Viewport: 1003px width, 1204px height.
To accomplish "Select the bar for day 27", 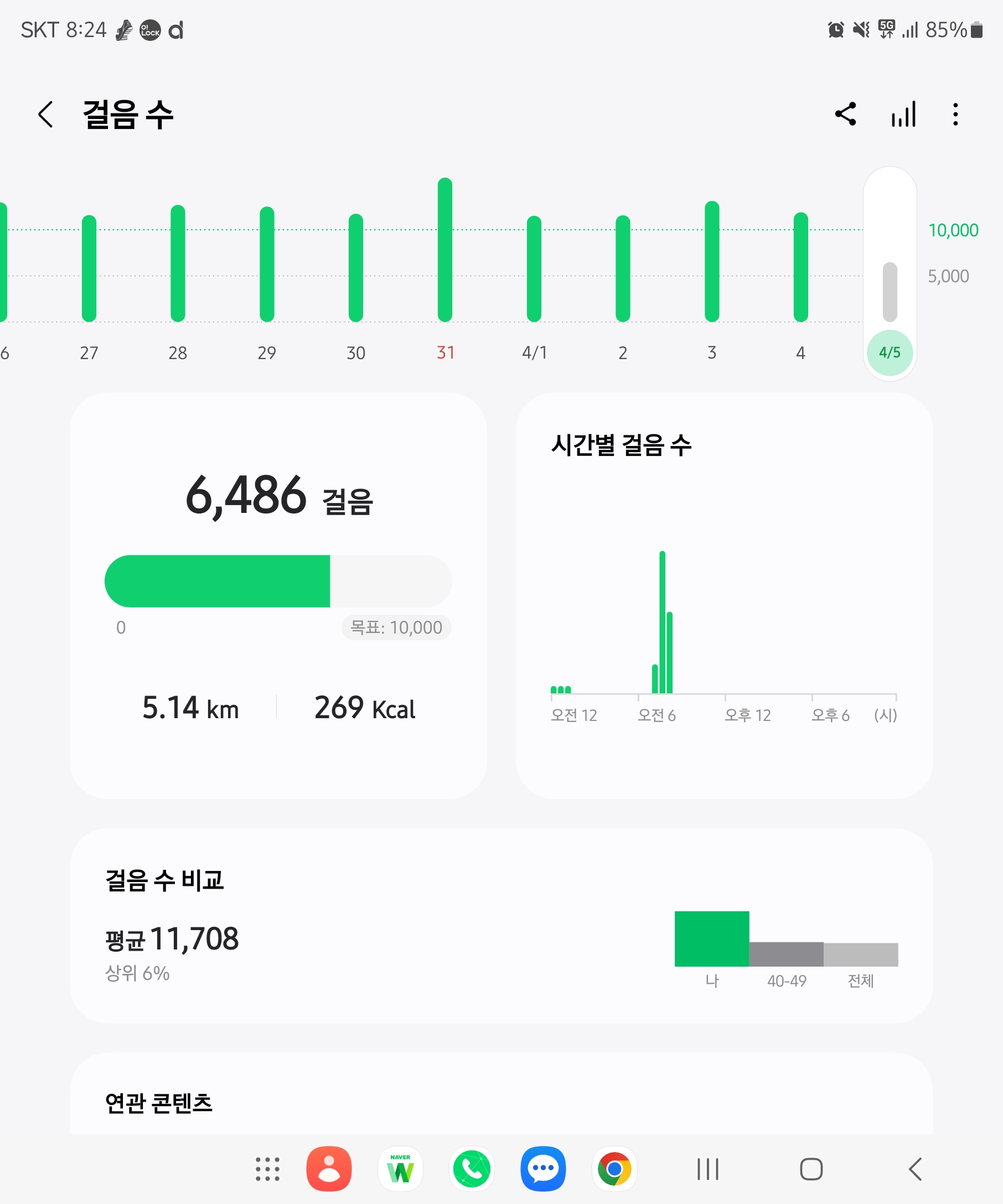I will [x=89, y=268].
